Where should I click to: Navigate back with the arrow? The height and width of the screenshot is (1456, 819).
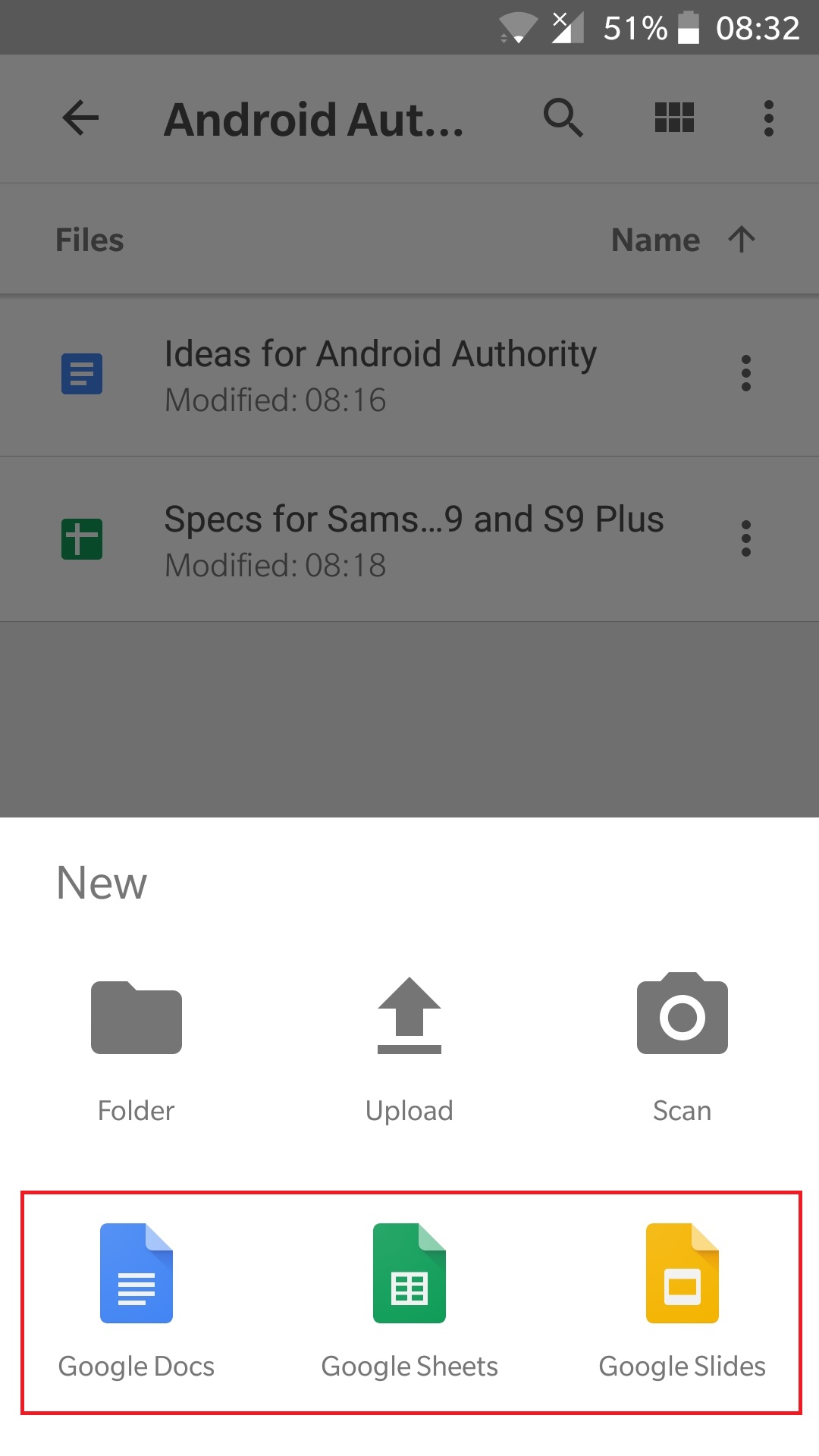(x=79, y=118)
